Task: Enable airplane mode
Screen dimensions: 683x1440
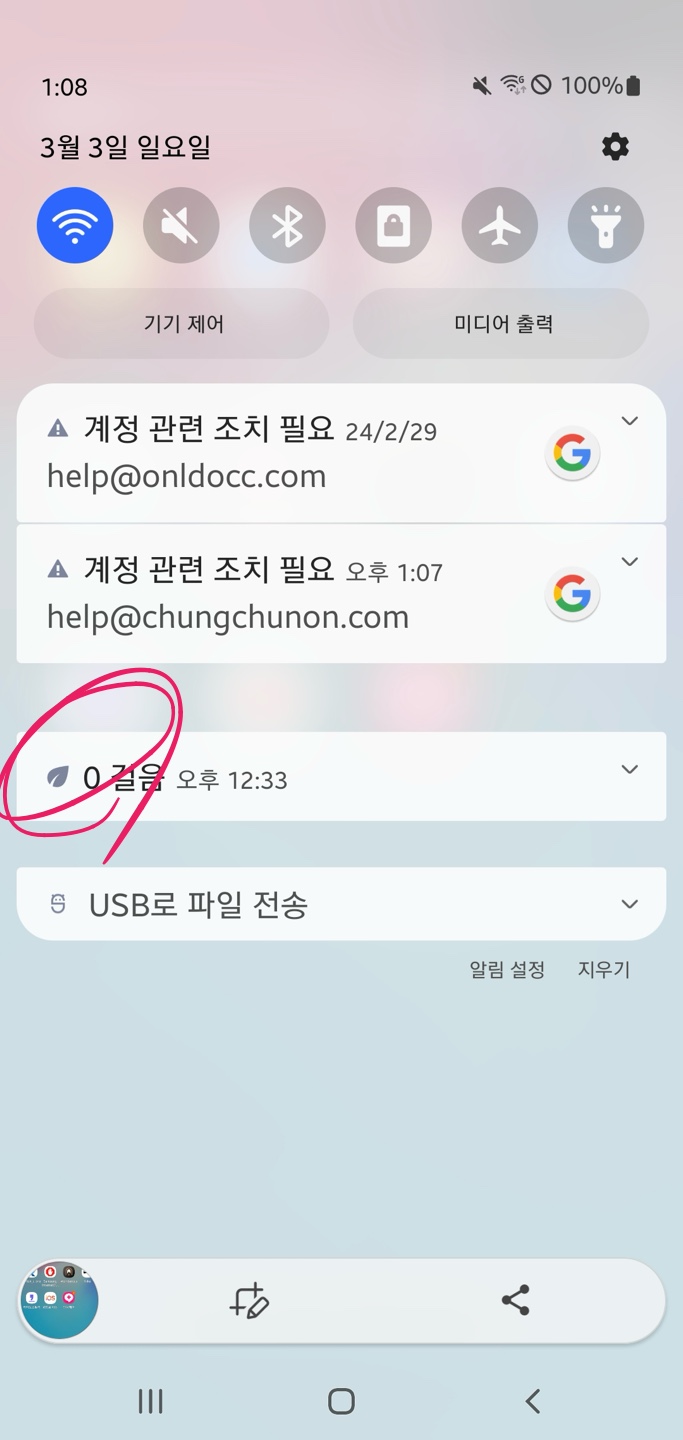Action: point(500,226)
